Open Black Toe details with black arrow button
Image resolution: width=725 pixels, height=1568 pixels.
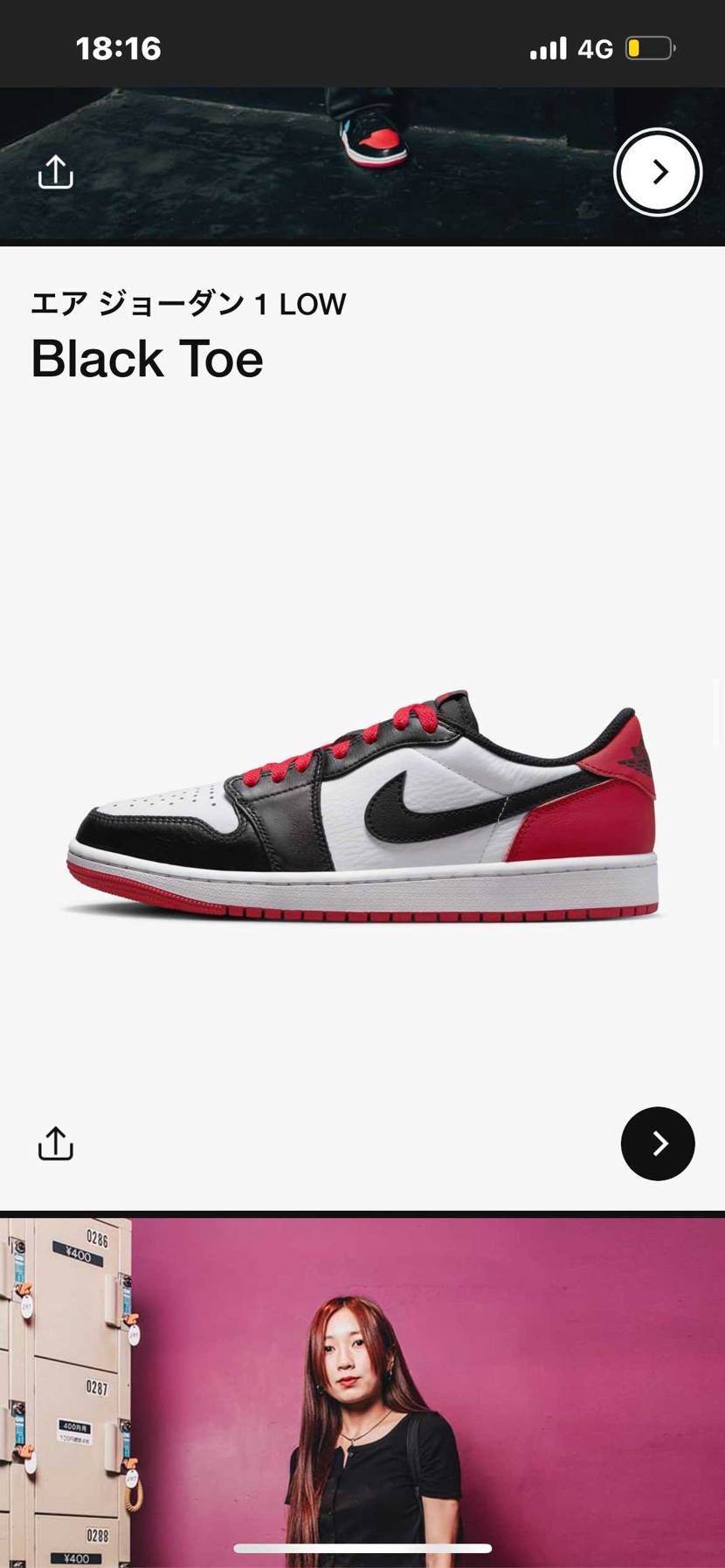pos(658,1143)
